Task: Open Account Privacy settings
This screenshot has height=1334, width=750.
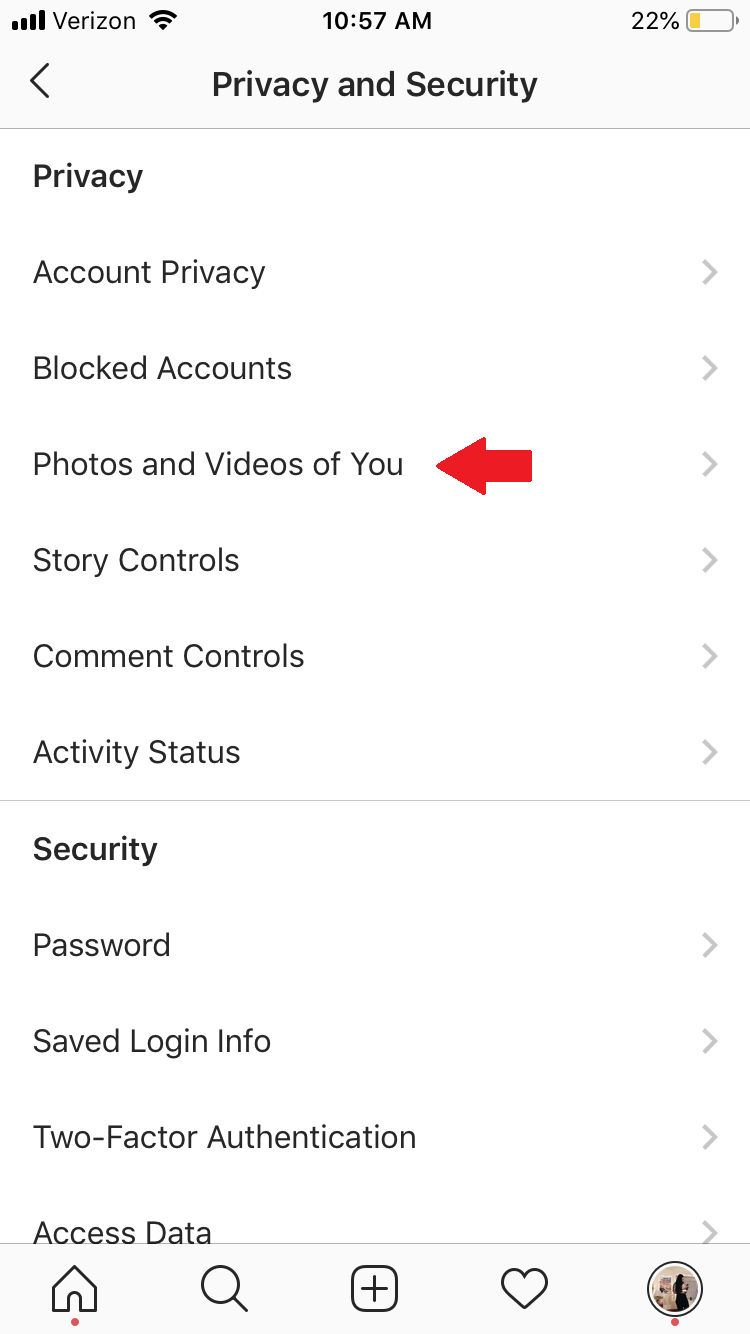Action: point(375,272)
